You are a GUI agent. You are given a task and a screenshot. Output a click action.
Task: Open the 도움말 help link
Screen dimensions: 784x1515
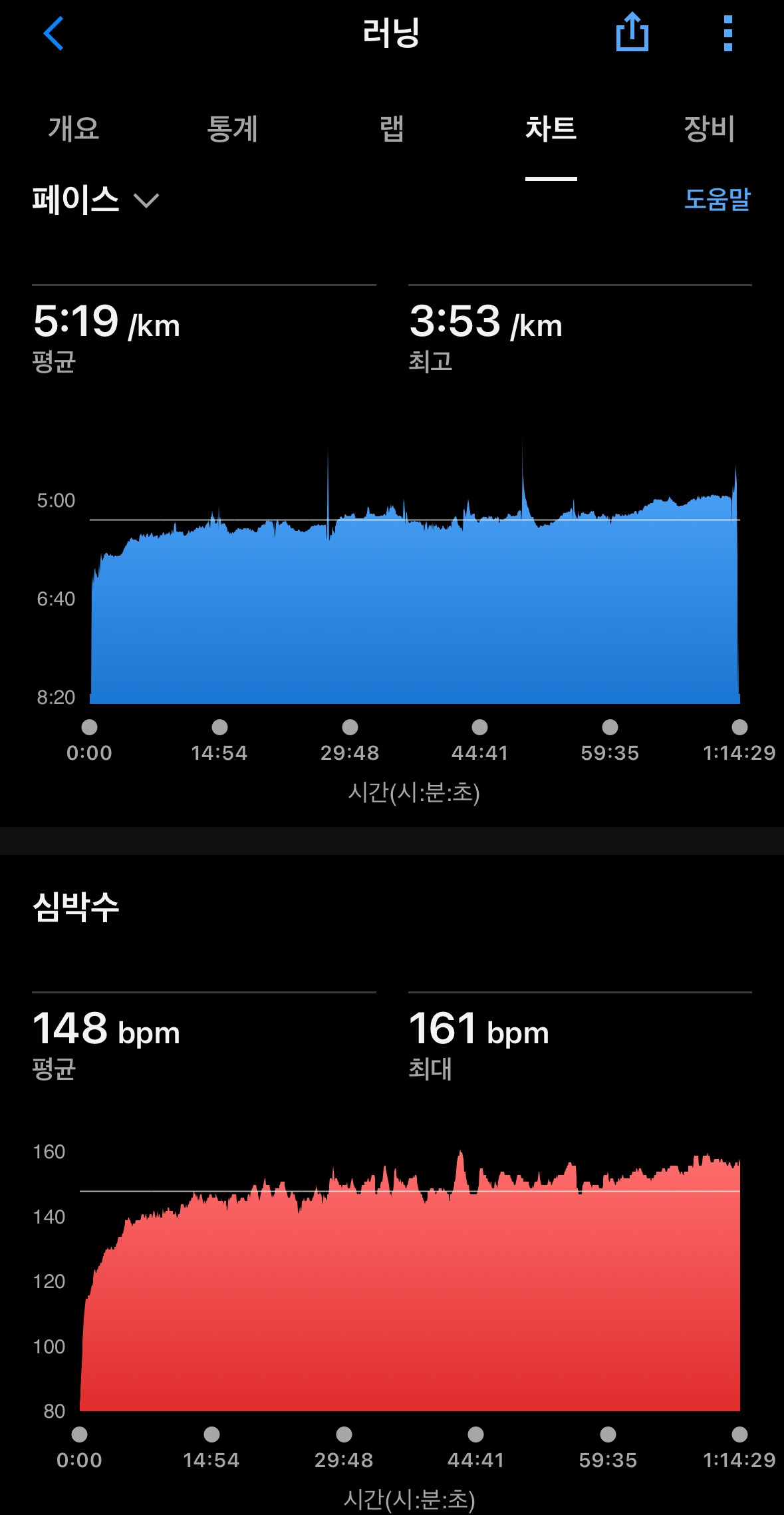click(x=717, y=199)
